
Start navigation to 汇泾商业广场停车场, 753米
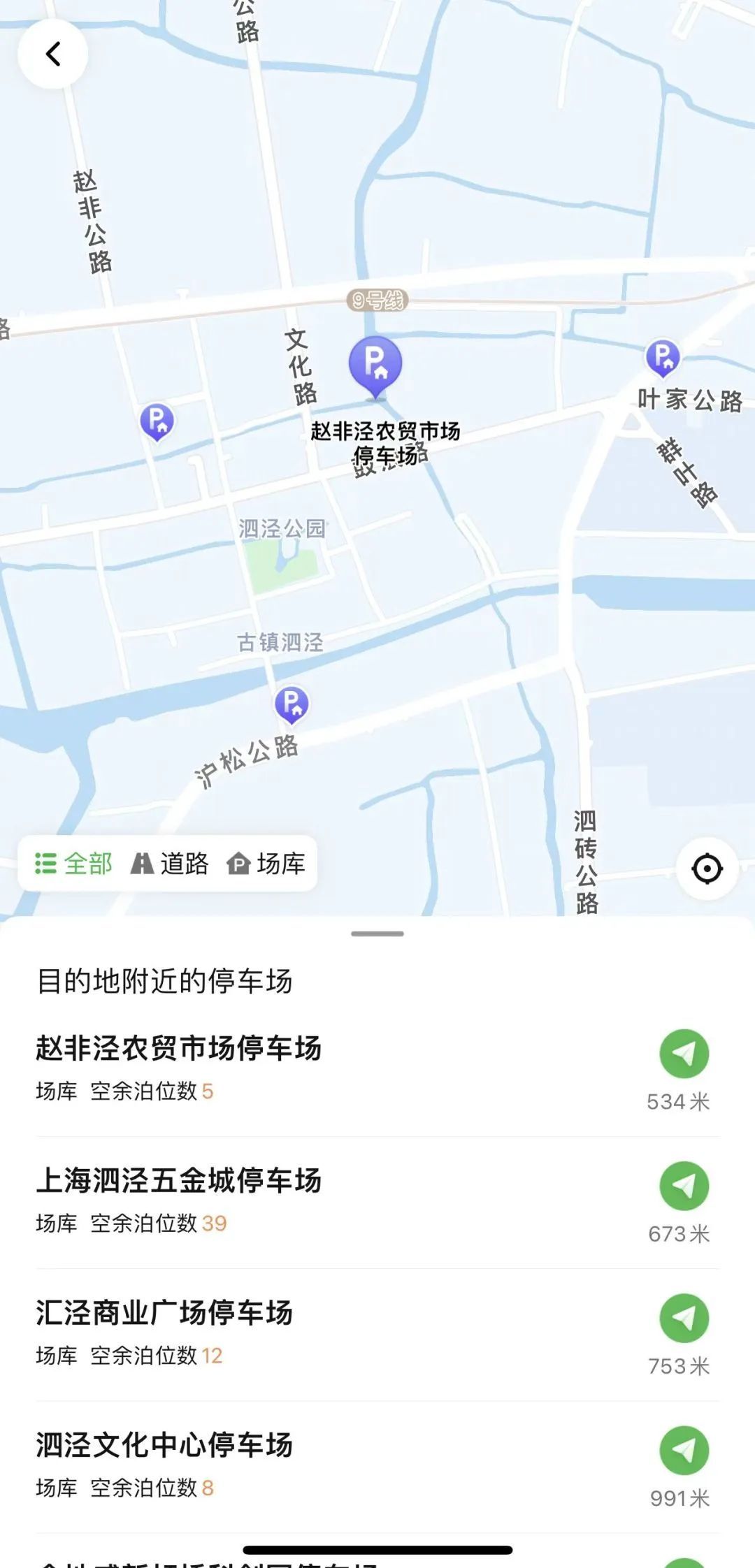coord(684,1318)
